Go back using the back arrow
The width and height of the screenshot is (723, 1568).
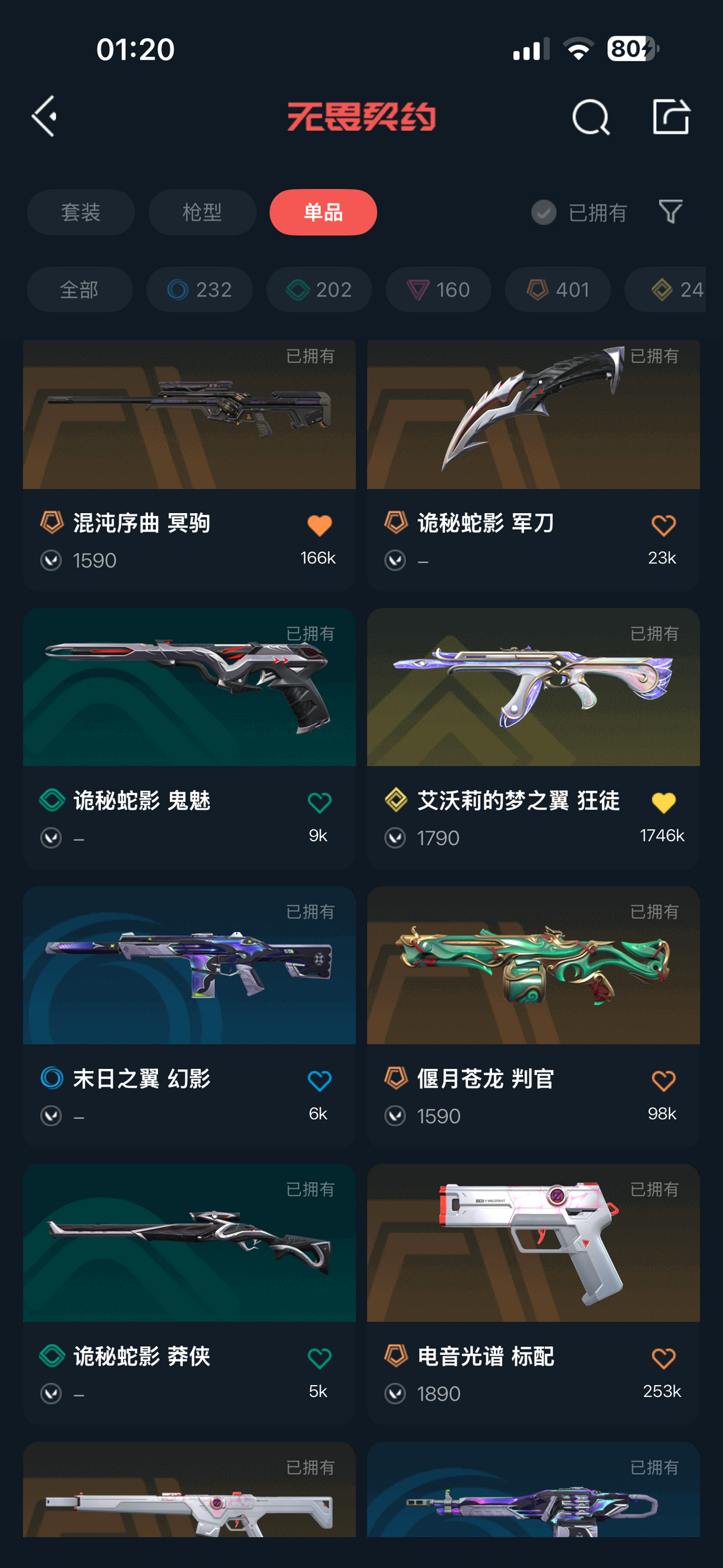point(44,115)
